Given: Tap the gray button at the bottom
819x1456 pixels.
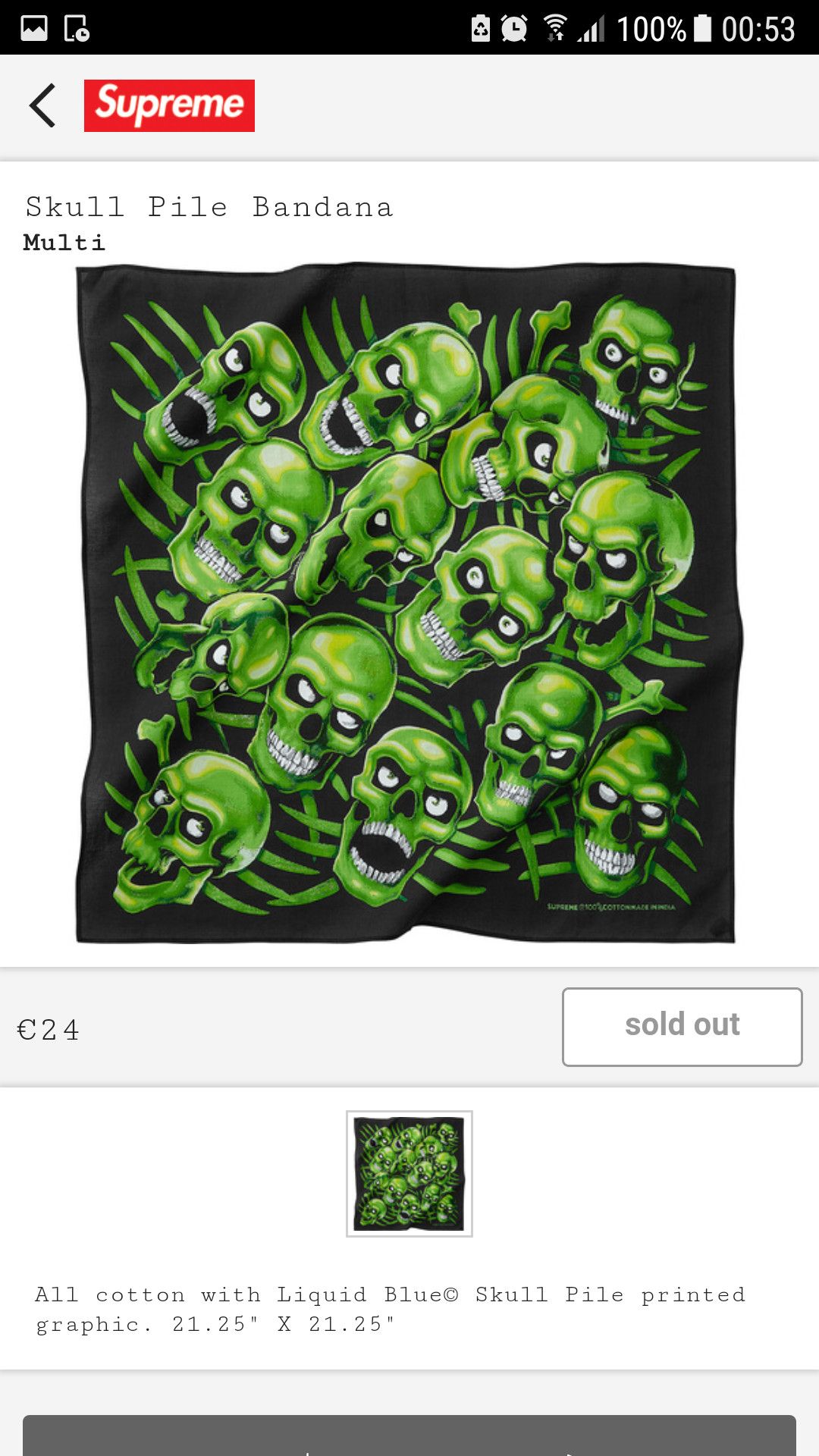Looking at the screenshot, I should 409,1436.
